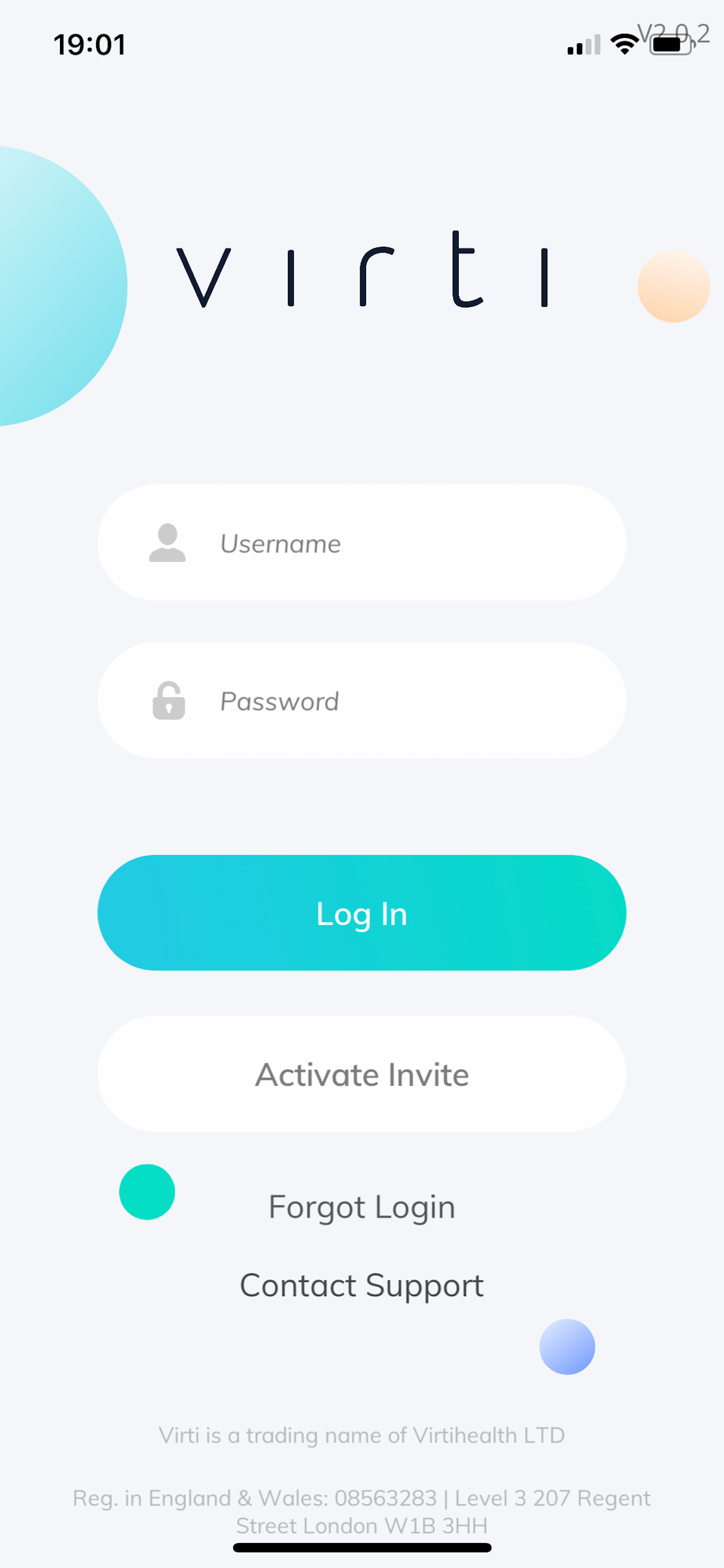Click the home indicator bar at screen bottom

pos(361,1549)
